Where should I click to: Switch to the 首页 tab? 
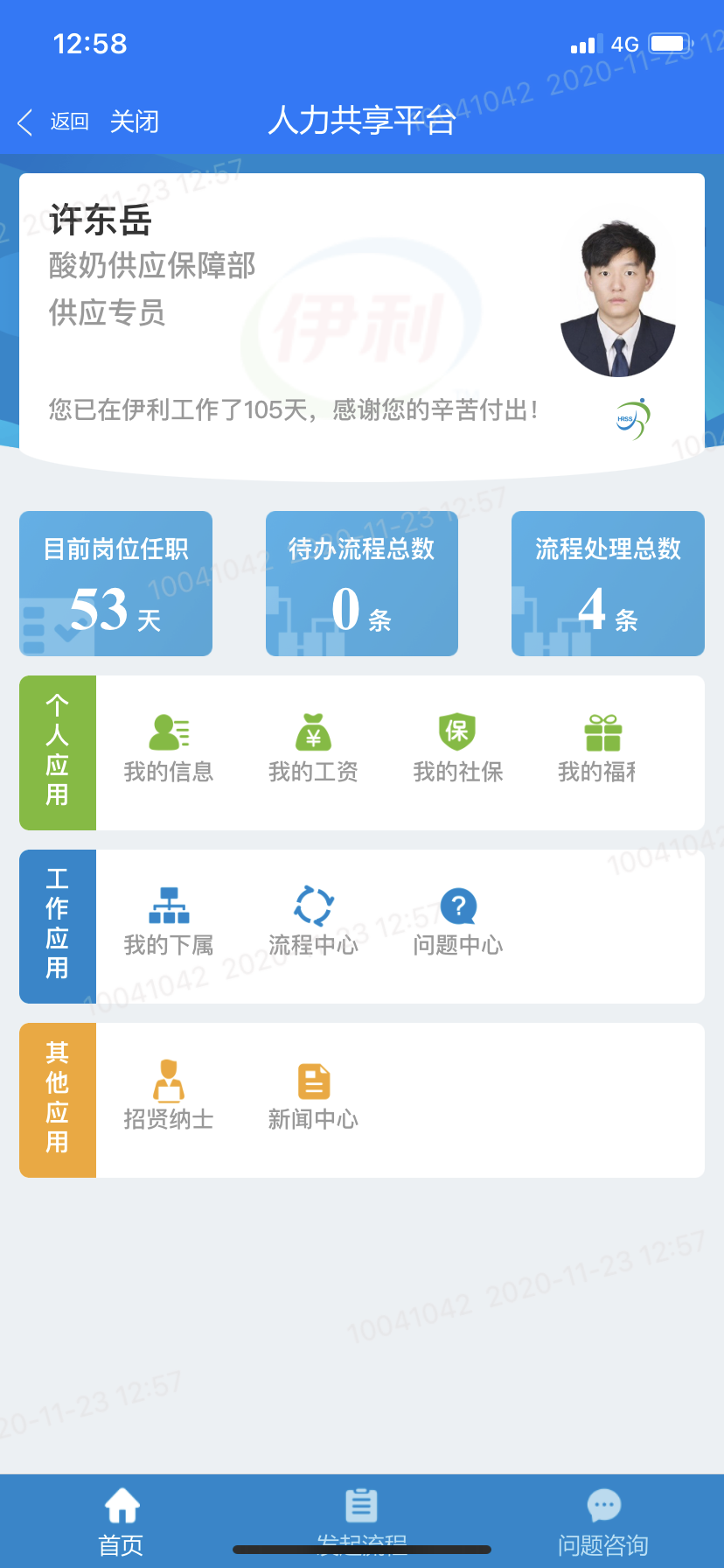pyautogui.click(x=121, y=1521)
